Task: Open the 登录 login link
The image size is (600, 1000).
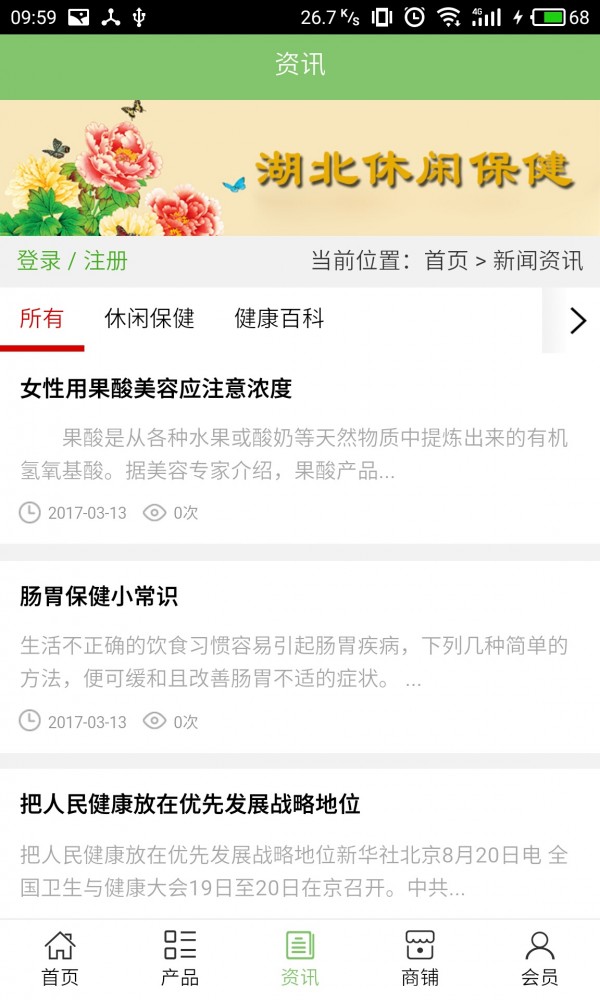Action: coord(39,261)
